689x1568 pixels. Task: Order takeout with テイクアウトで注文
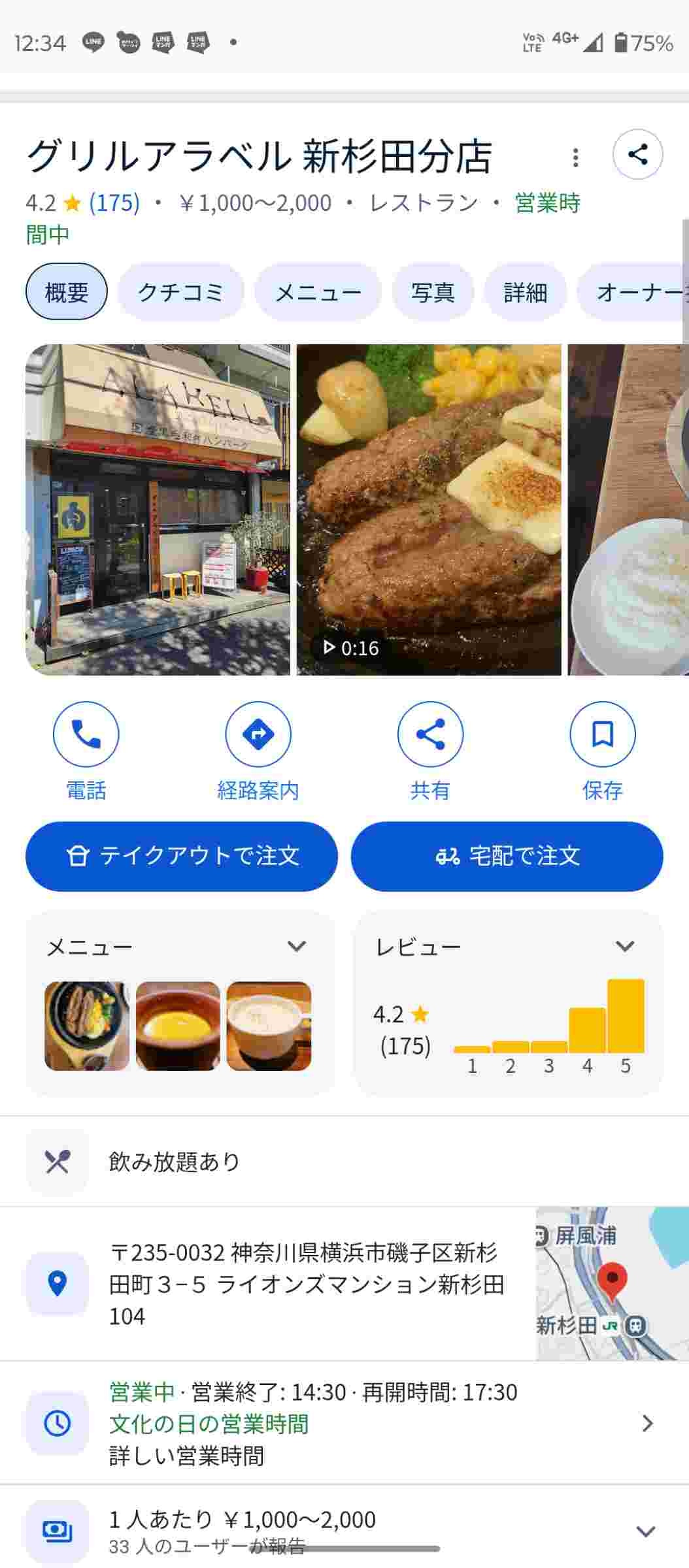[x=182, y=856]
